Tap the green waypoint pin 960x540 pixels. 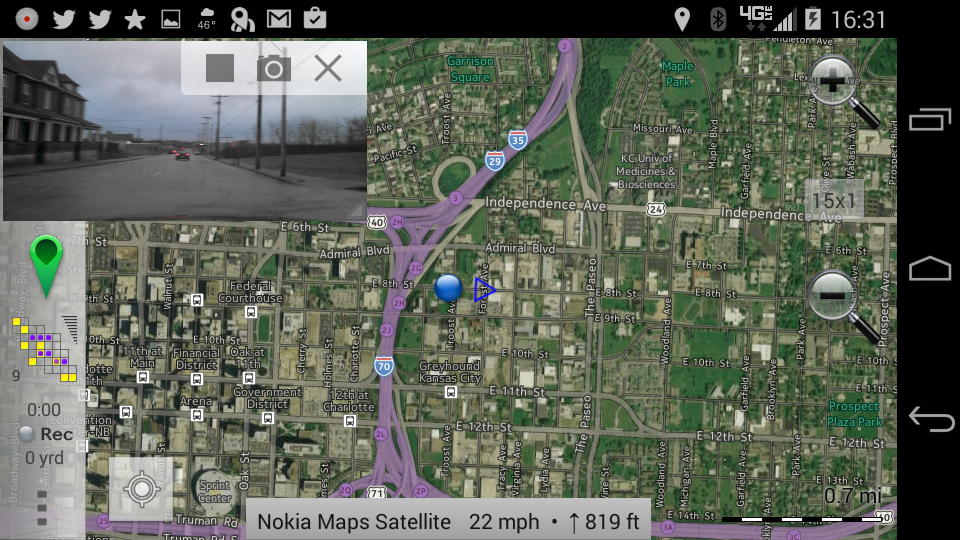click(46, 264)
